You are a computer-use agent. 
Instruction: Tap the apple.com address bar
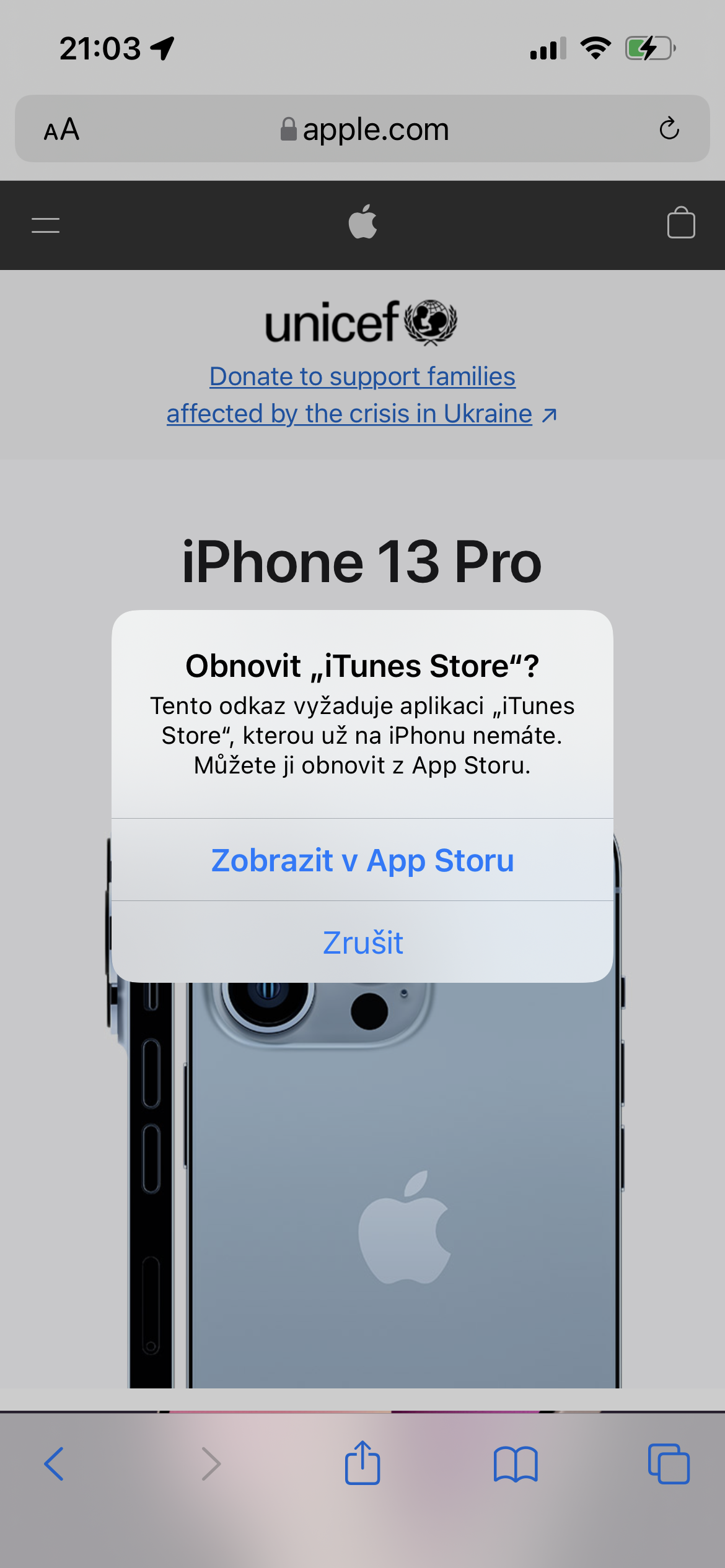coord(364,129)
